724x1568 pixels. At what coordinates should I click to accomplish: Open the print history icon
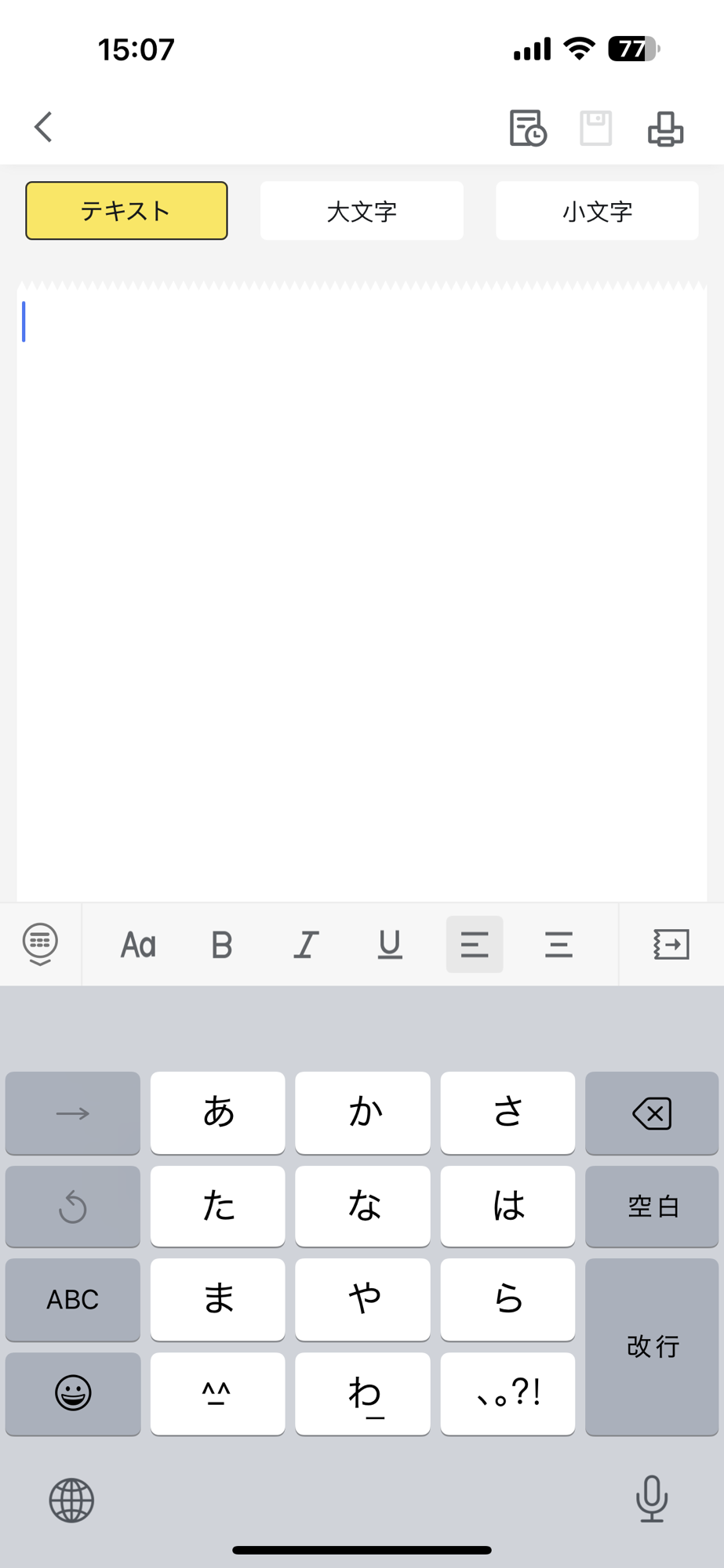[x=527, y=128]
